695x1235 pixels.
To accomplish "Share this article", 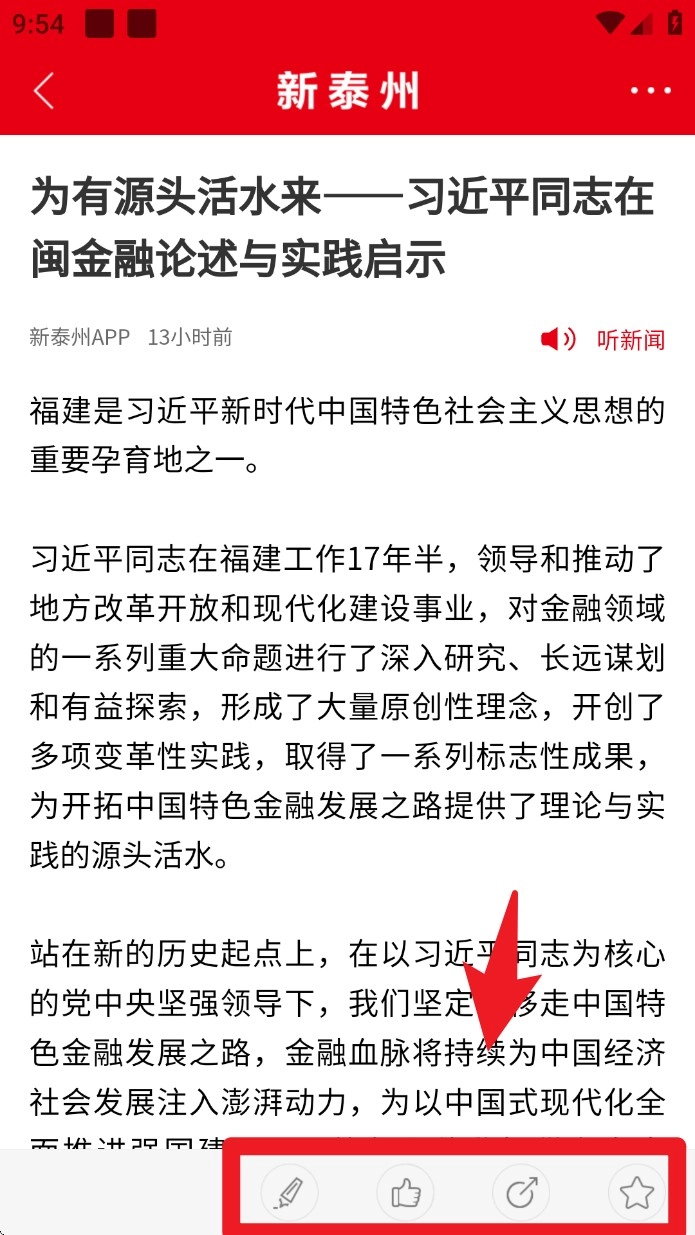I will (x=521, y=1193).
